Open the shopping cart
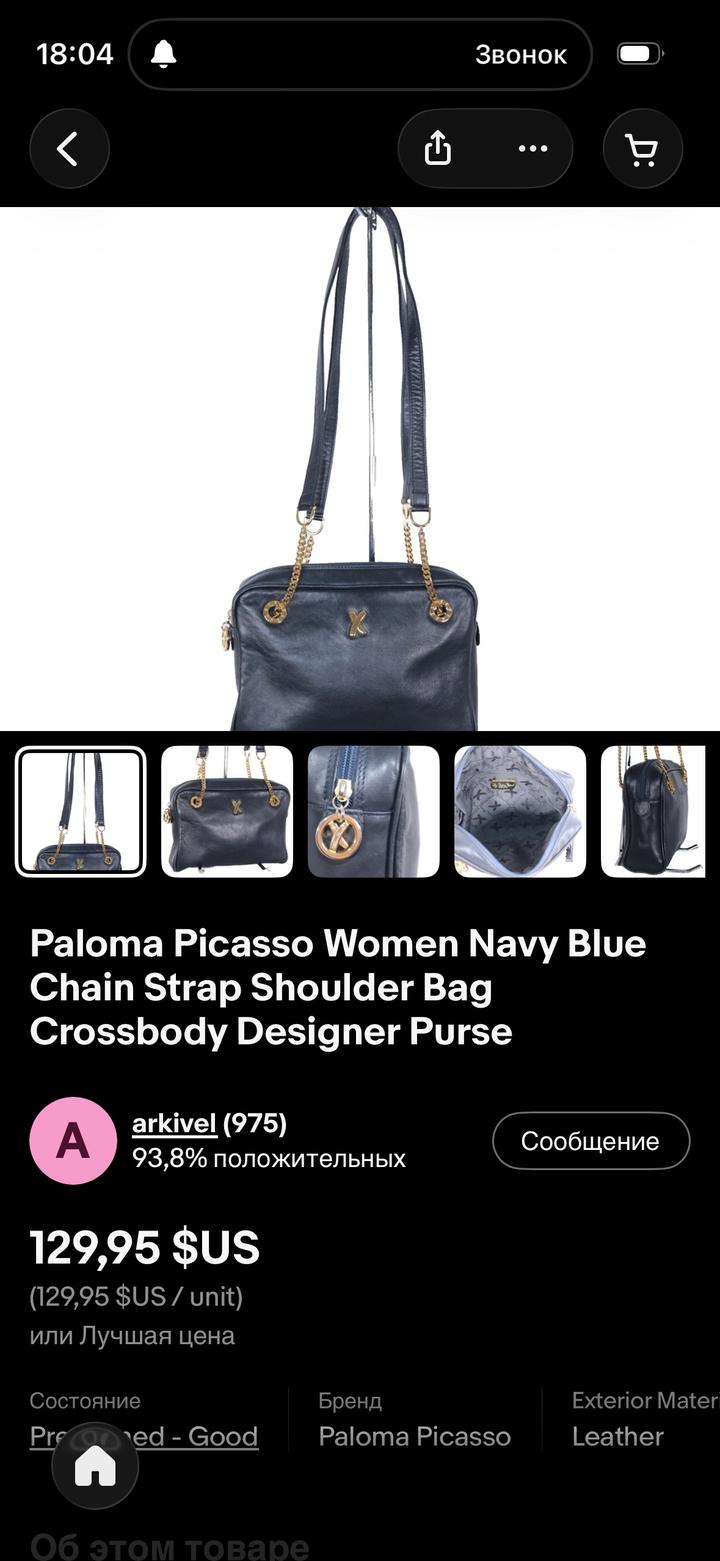The image size is (720, 1561). coord(642,150)
